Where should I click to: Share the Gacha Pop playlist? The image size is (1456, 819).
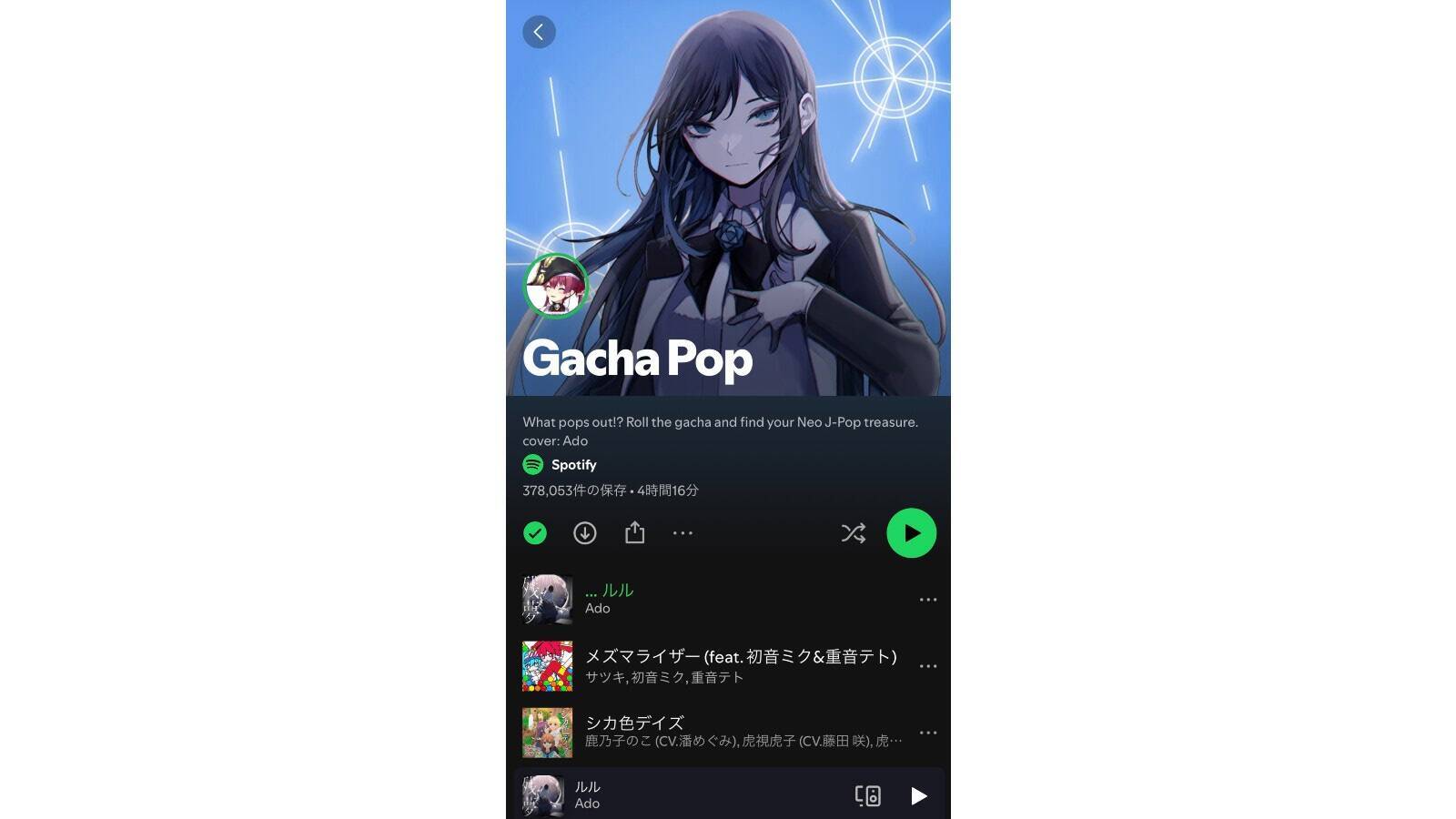pos(634,533)
